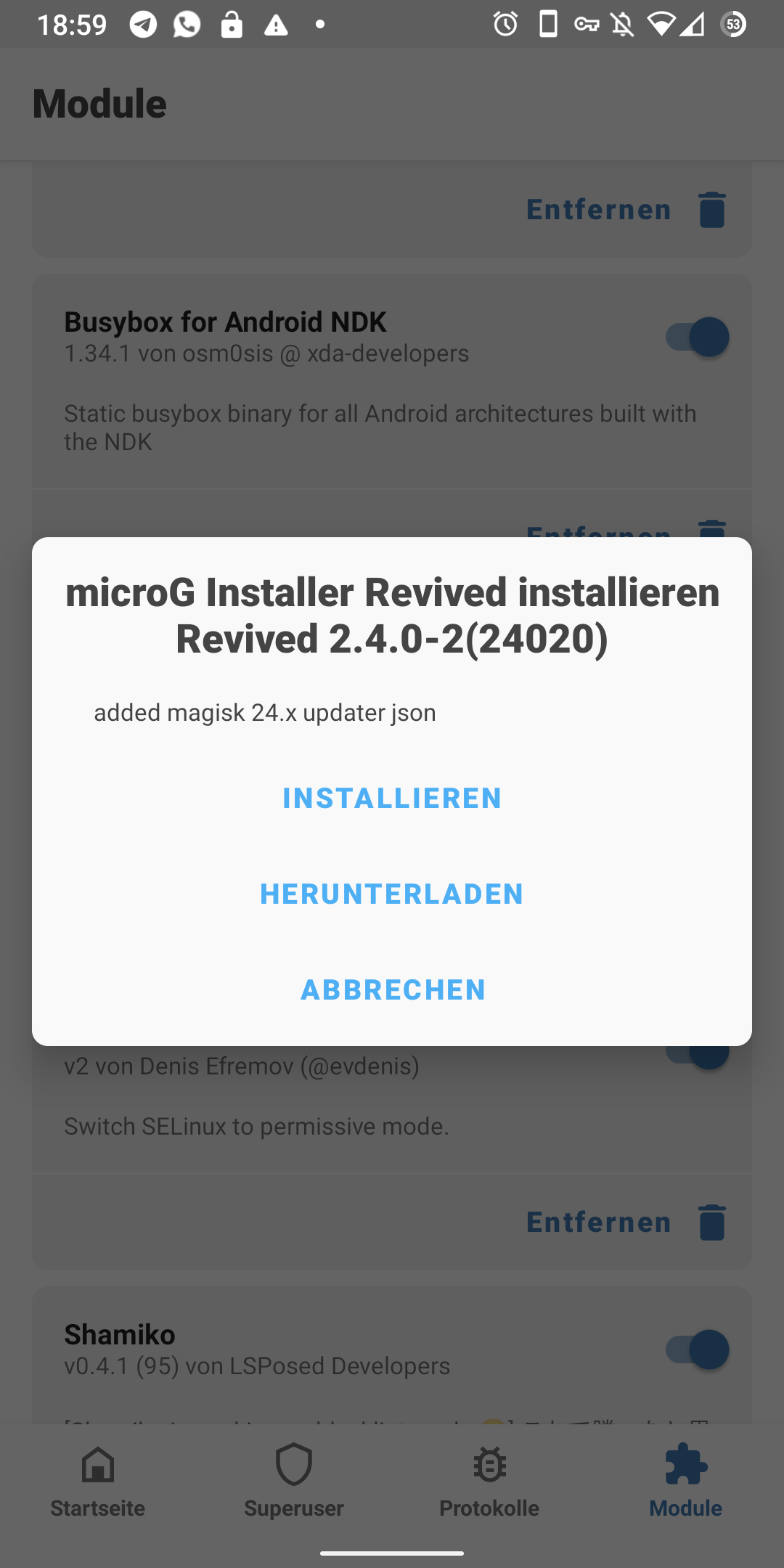The width and height of the screenshot is (784, 1568).
Task: Toggle the Shamiko module switch
Action: pyautogui.click(x=695, y=1349)
